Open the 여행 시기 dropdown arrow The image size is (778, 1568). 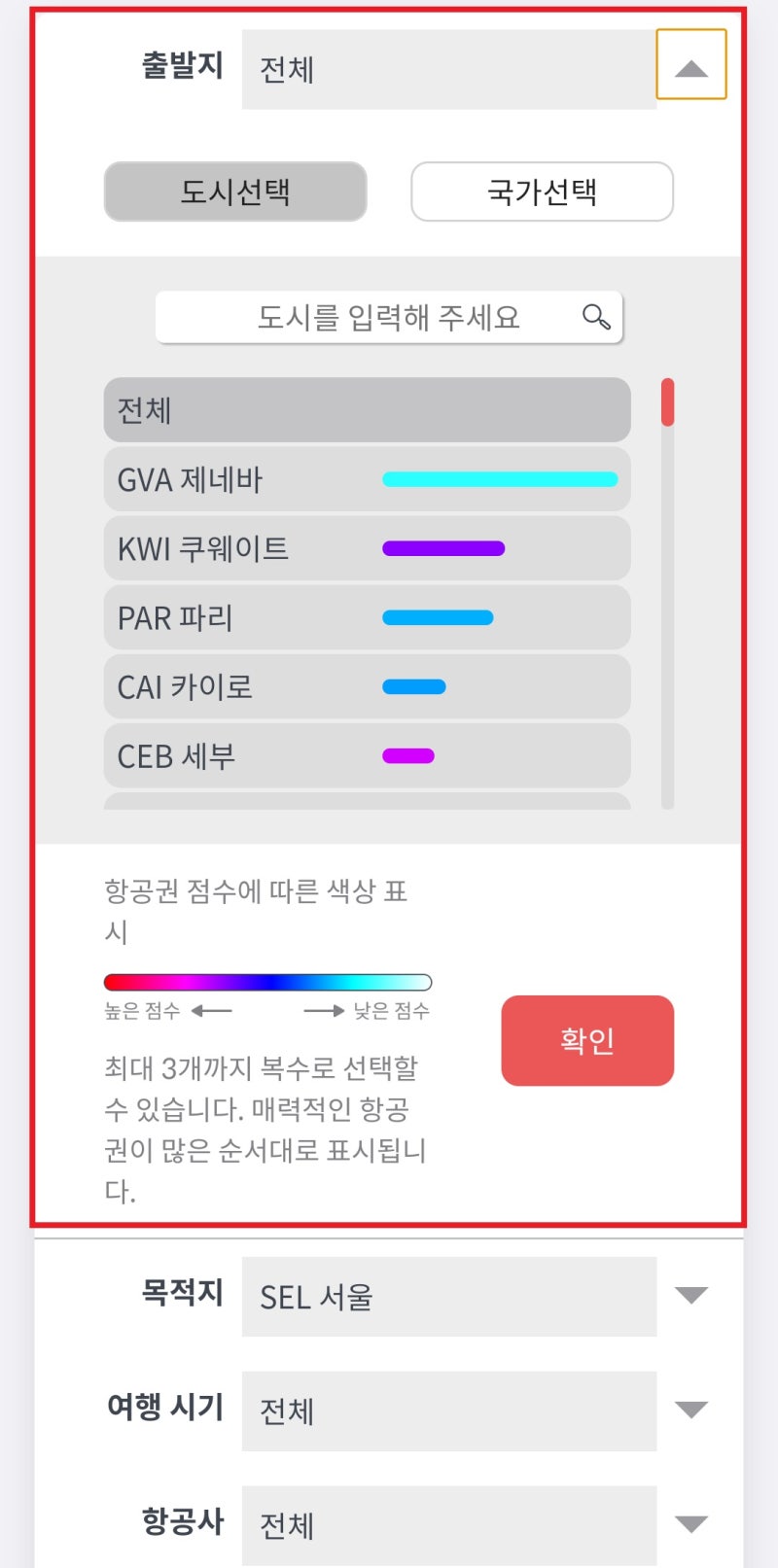pos(690,1411)
